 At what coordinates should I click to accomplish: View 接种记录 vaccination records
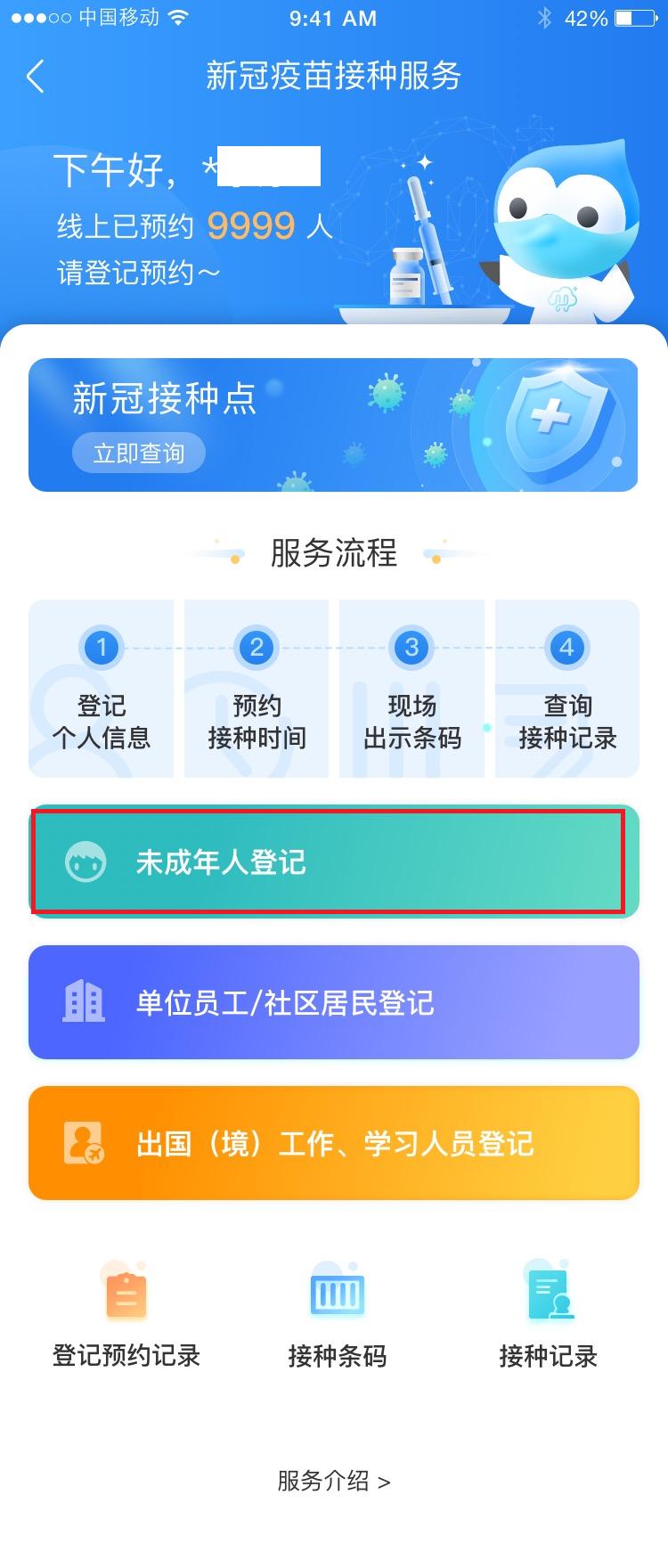coord(548,1316)
